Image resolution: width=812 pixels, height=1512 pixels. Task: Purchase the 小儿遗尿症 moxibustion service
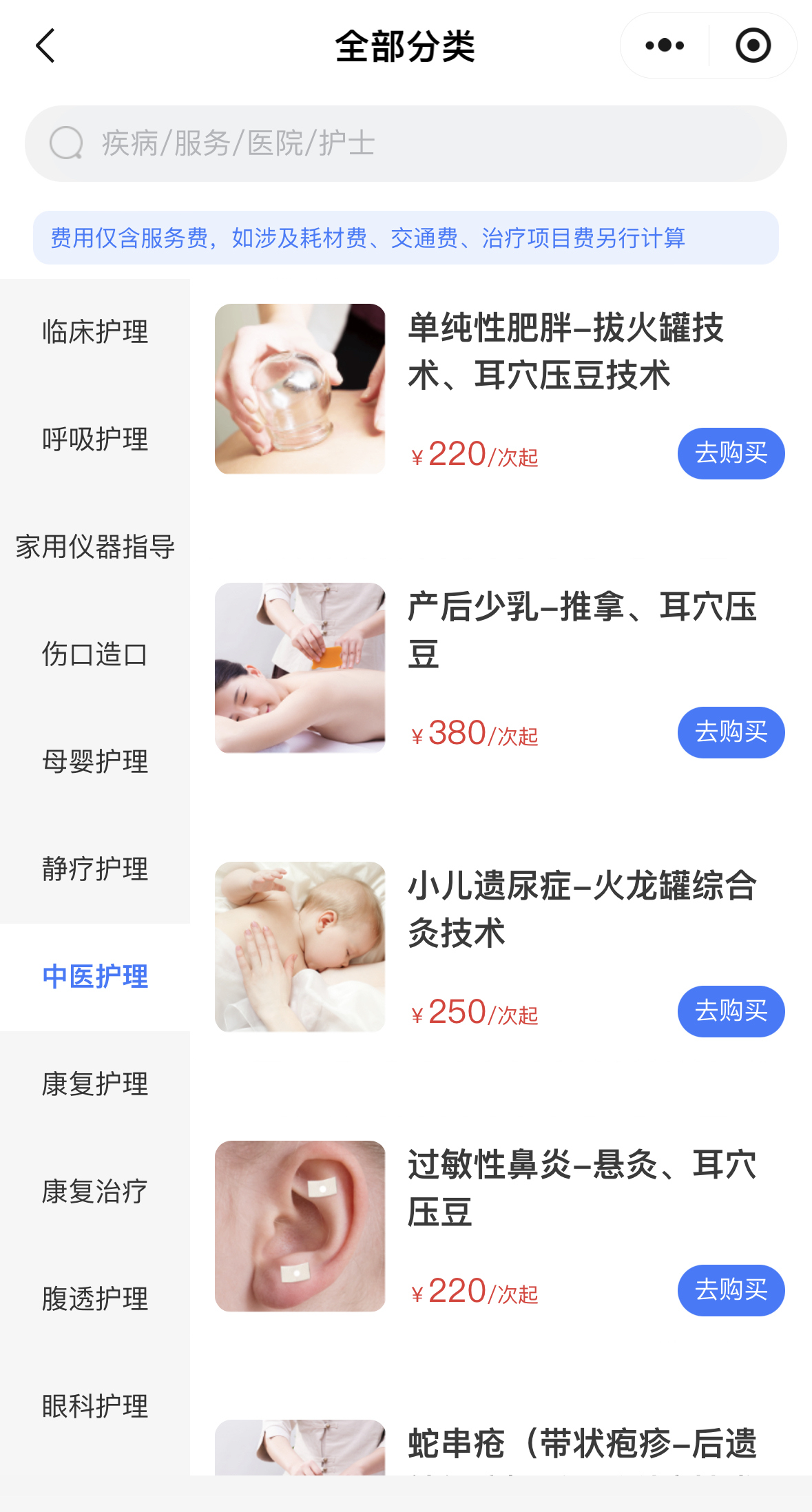731,1011
